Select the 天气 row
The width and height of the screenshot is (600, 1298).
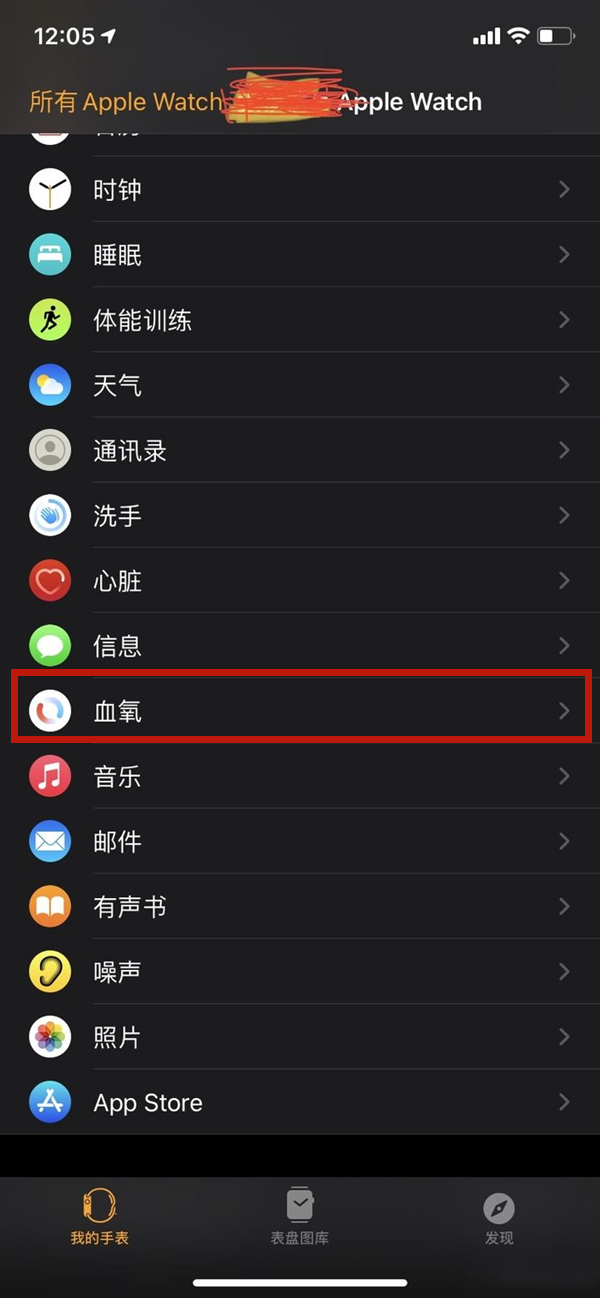(x=300, y=385)
